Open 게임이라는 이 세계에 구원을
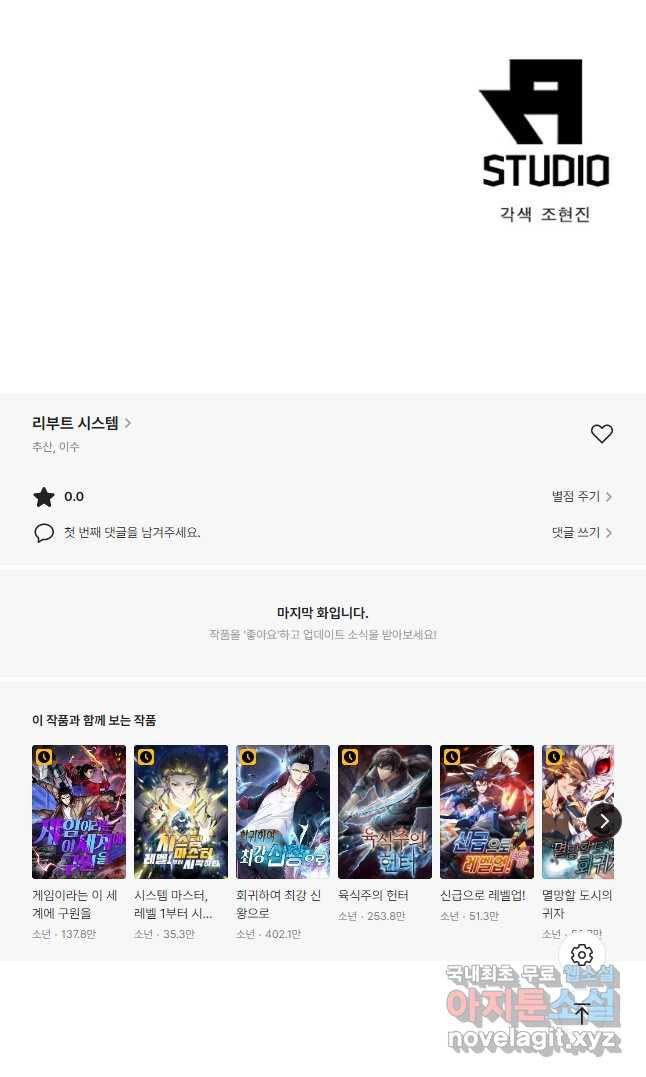The image size is (646, 1077). (79, 811)
